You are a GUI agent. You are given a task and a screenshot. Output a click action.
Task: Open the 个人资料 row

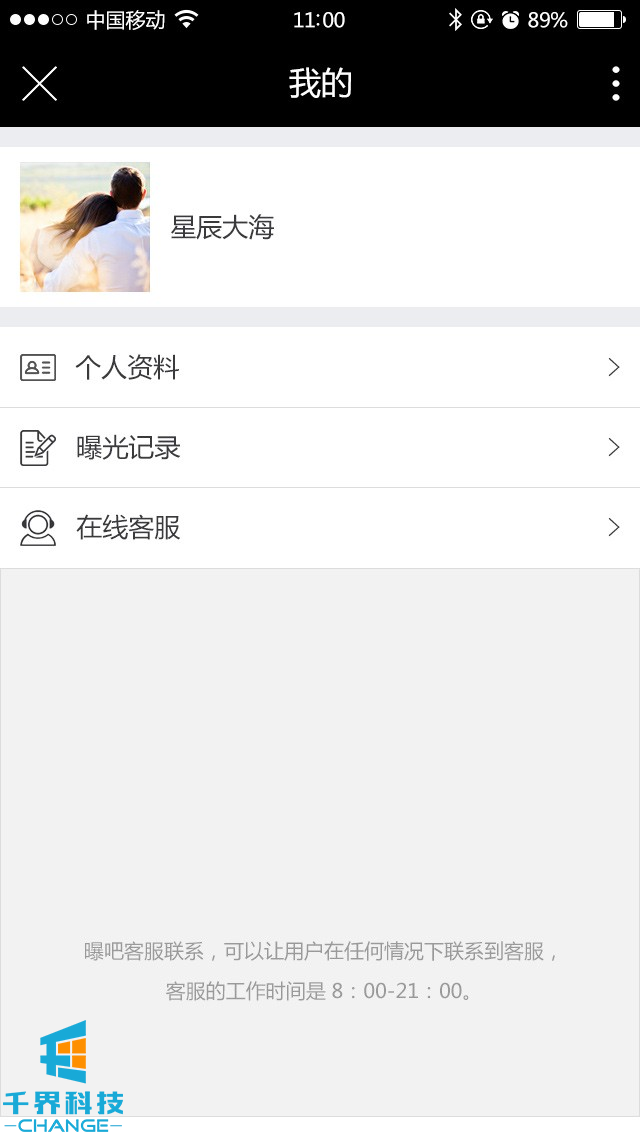(x=320, y=368)
